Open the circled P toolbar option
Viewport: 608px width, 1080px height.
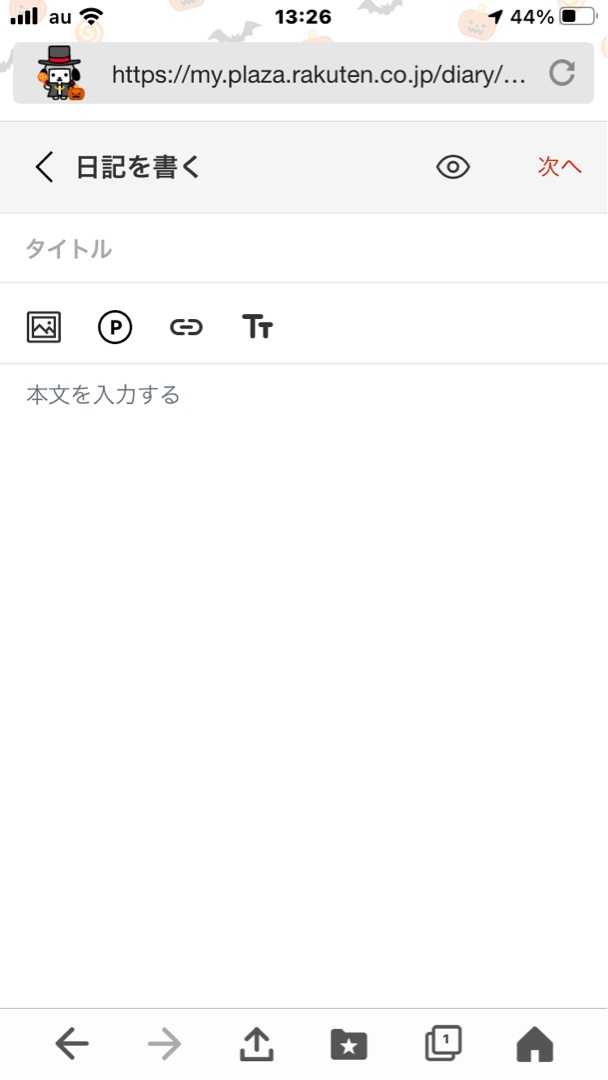[x=115, y=327]
